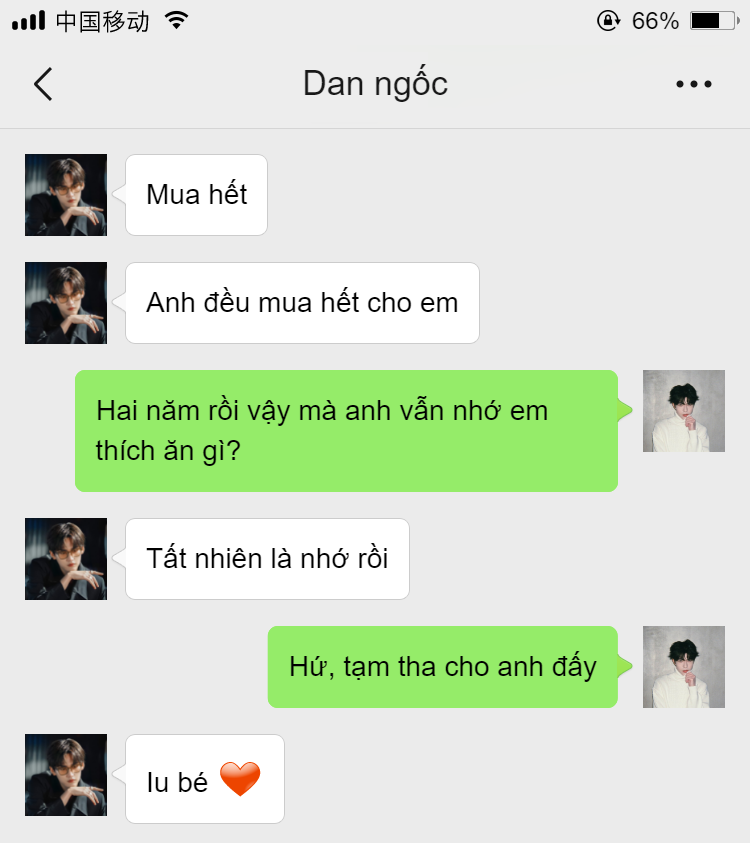Tap your own avatar beside "Hứ, tạm tha cho anh đấy"
The image size is (750, 843).
[683, 667]
